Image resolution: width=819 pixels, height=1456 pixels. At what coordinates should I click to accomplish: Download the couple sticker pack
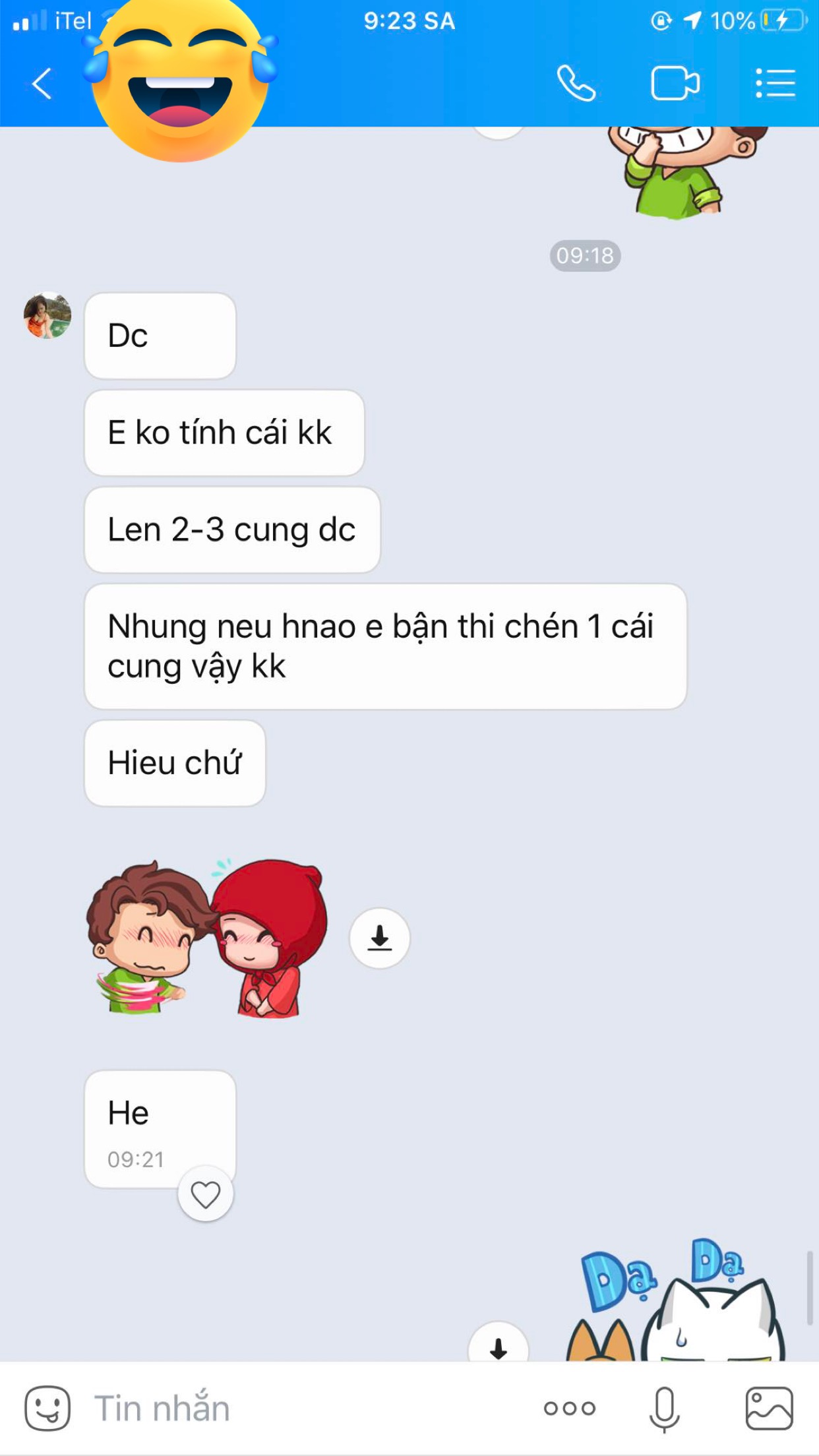pos(379,938)
